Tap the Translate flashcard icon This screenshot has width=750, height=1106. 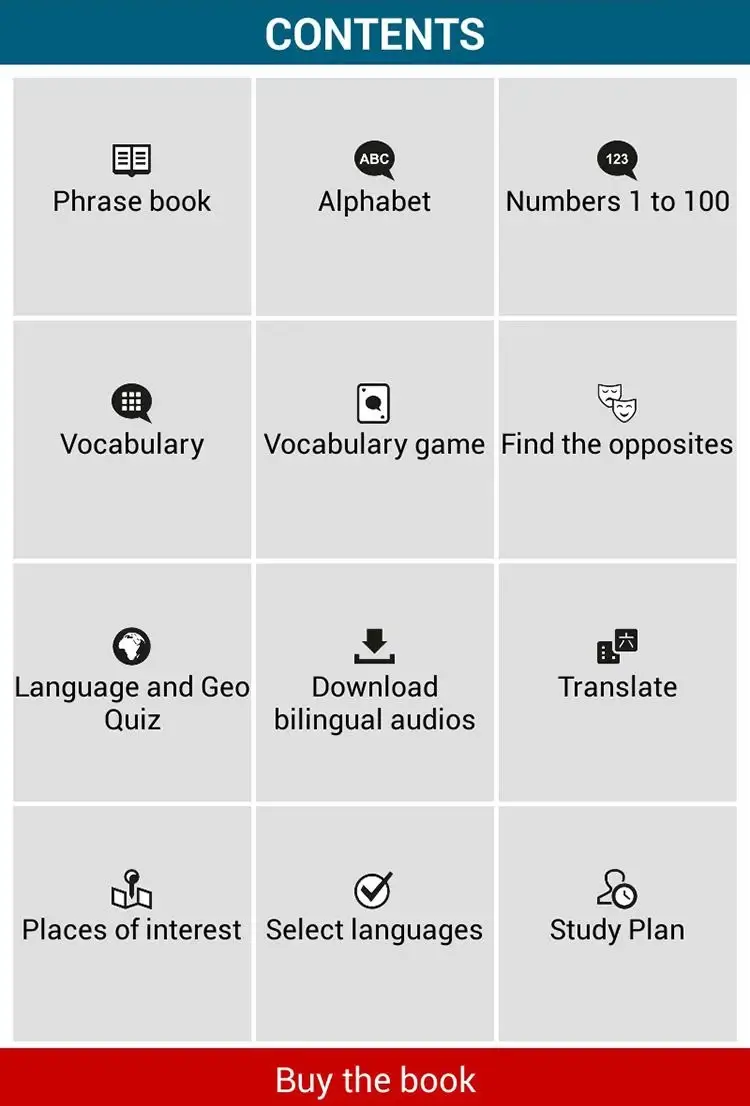[x=617, y=644]
